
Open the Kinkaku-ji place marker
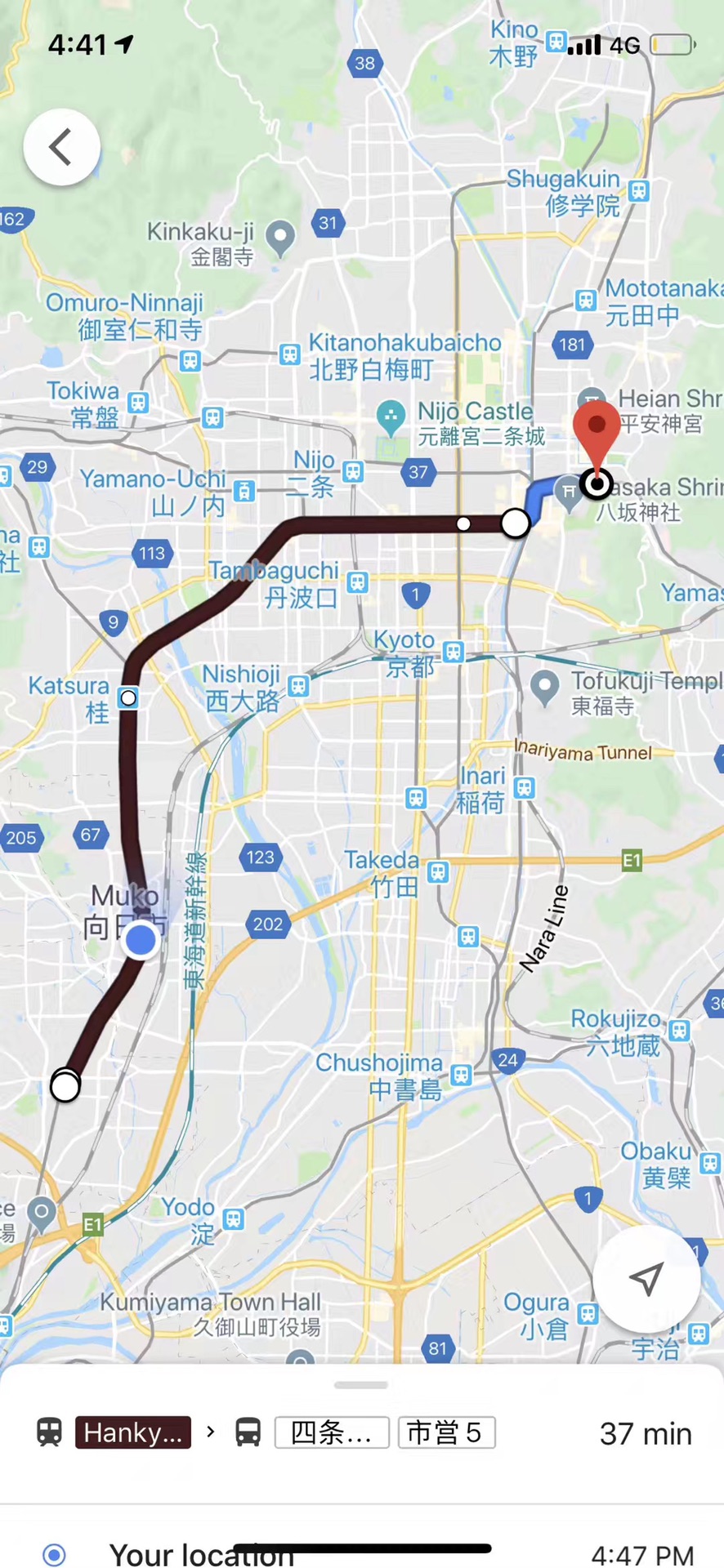click(281, 237)
